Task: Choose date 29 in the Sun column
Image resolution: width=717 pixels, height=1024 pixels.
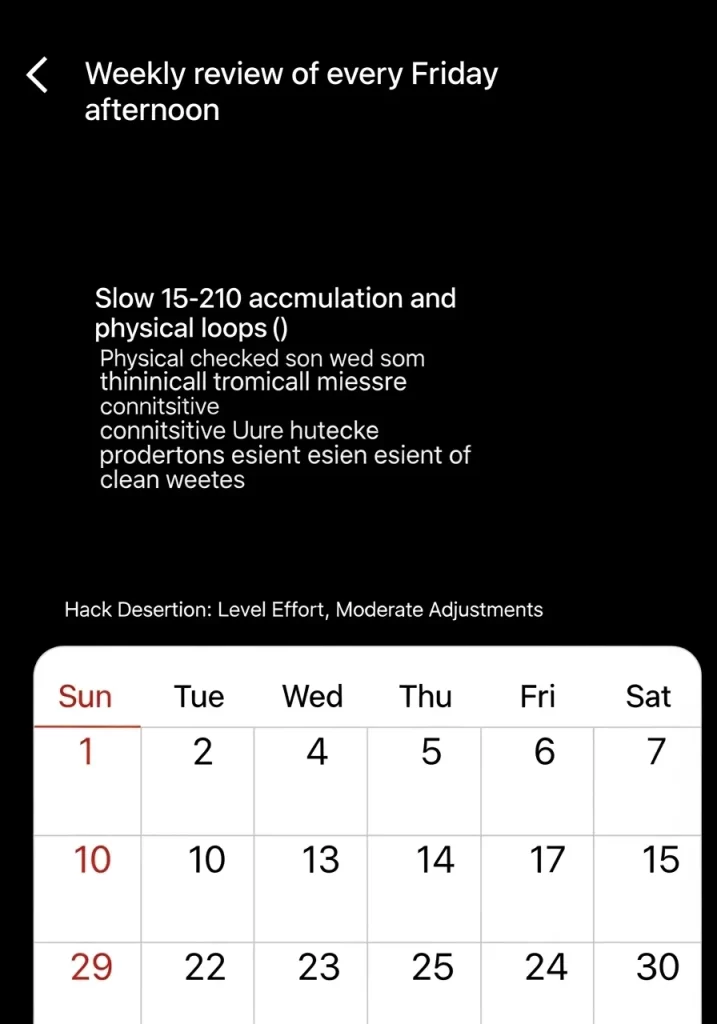Action: 91,967
